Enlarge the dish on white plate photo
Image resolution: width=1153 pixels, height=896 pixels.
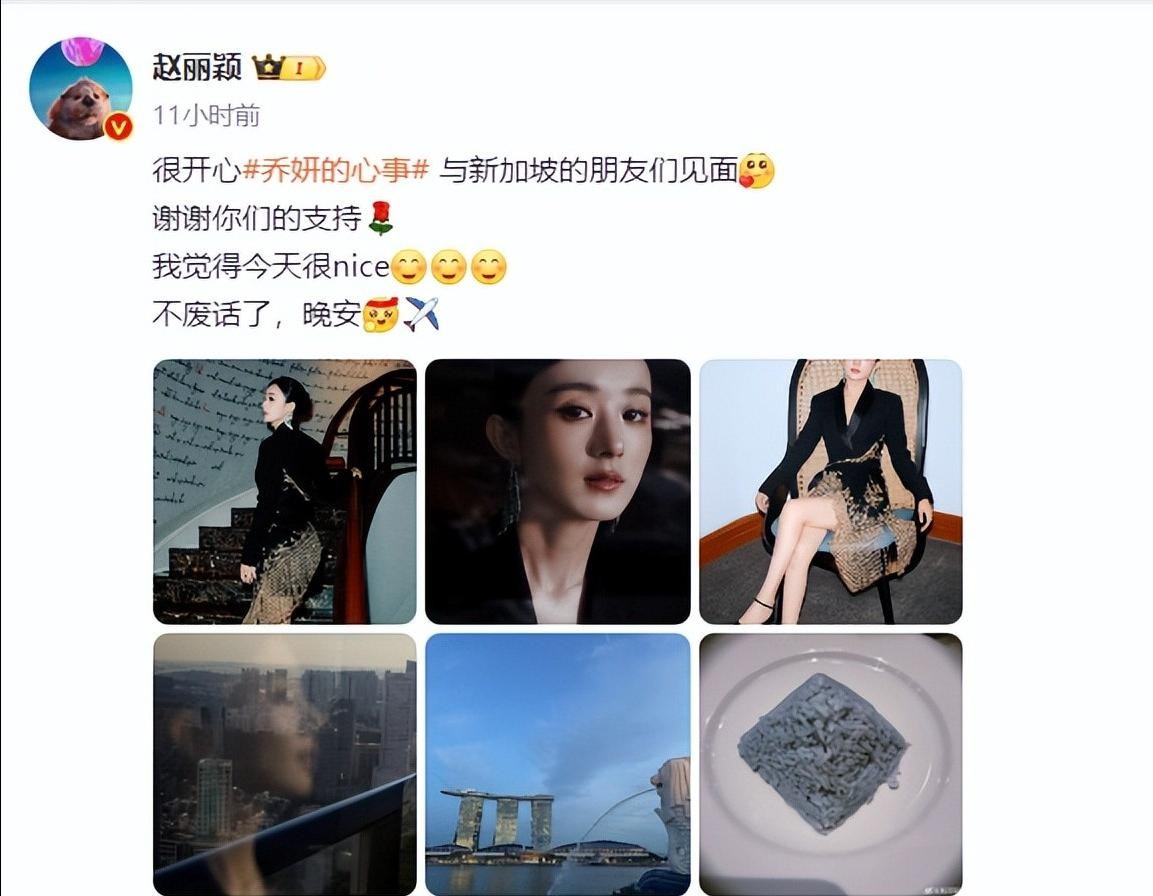tap(830, 764)
